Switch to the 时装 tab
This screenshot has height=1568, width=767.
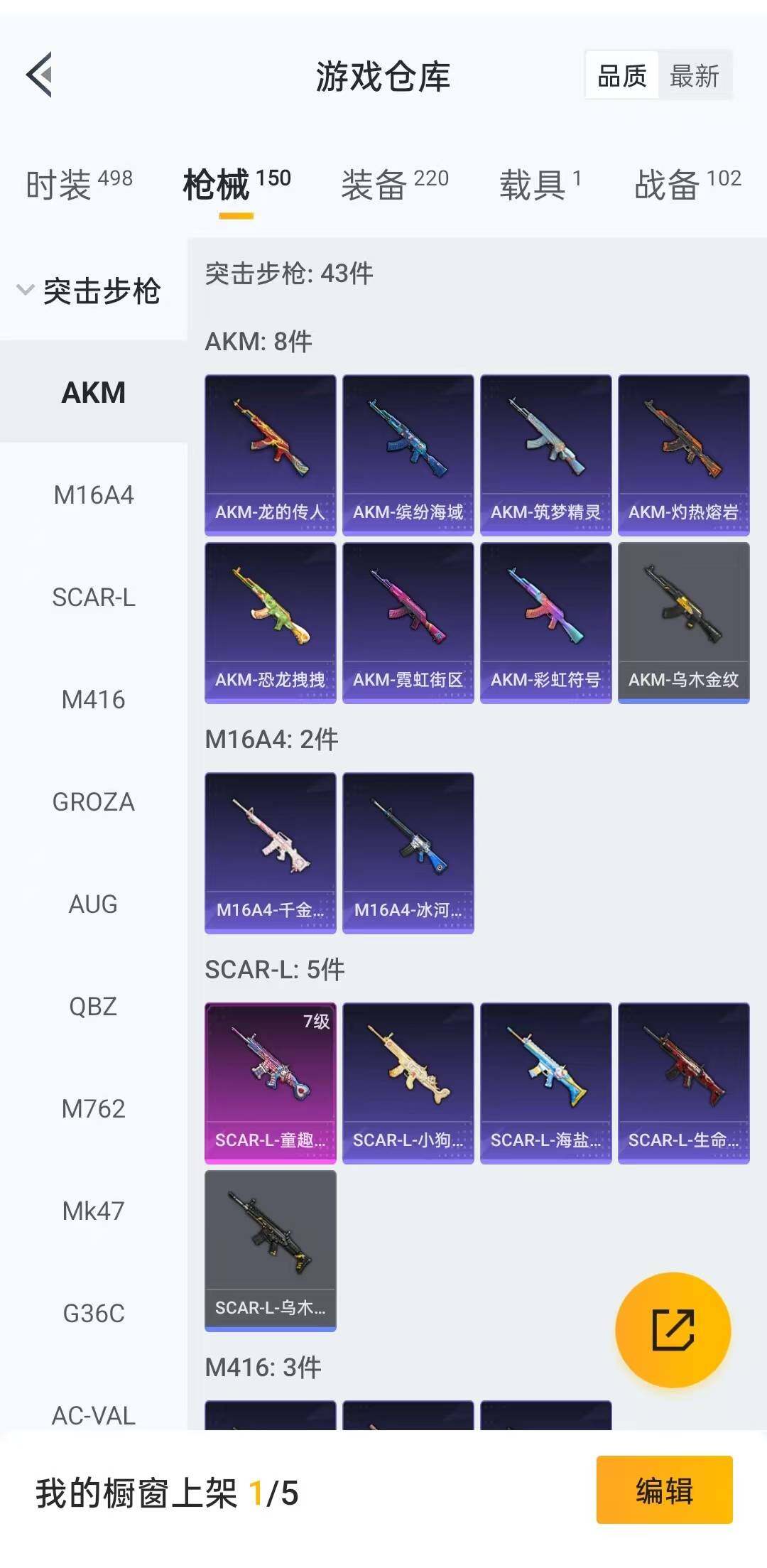pos(78,184)
